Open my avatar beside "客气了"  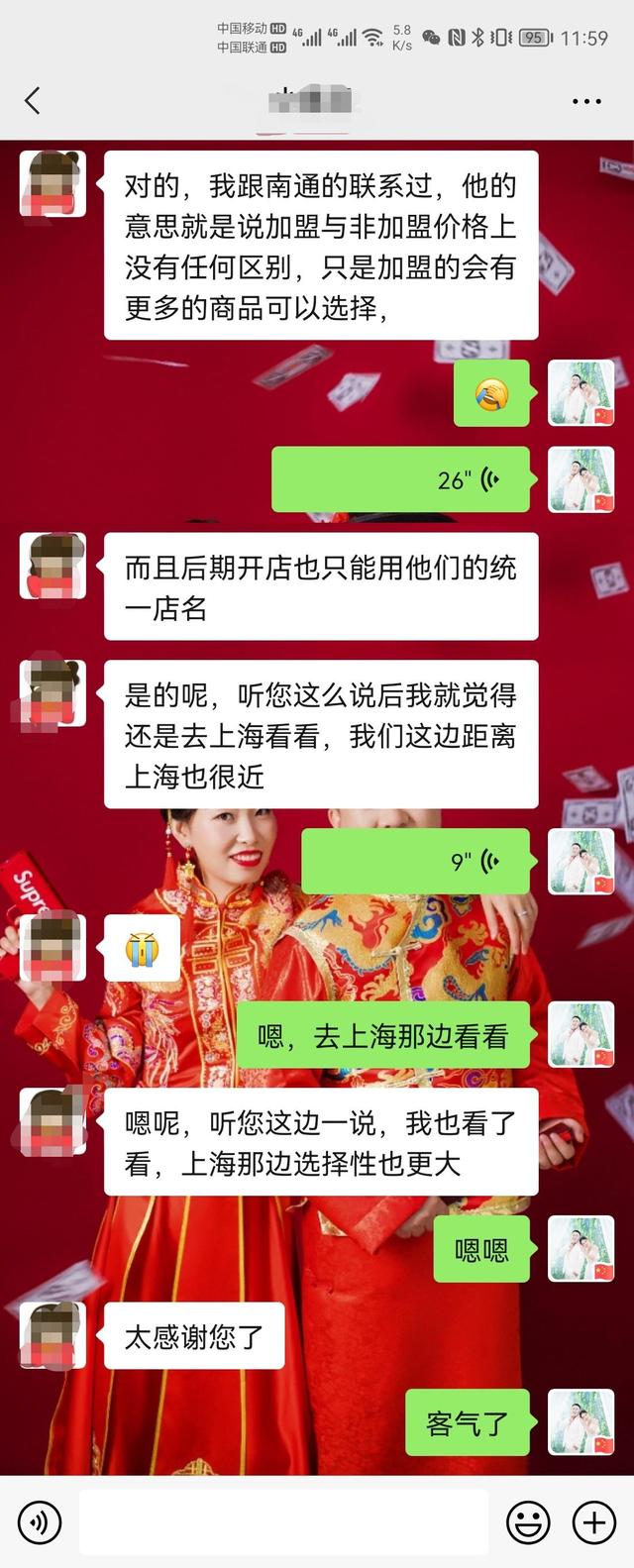[581, 1422]
